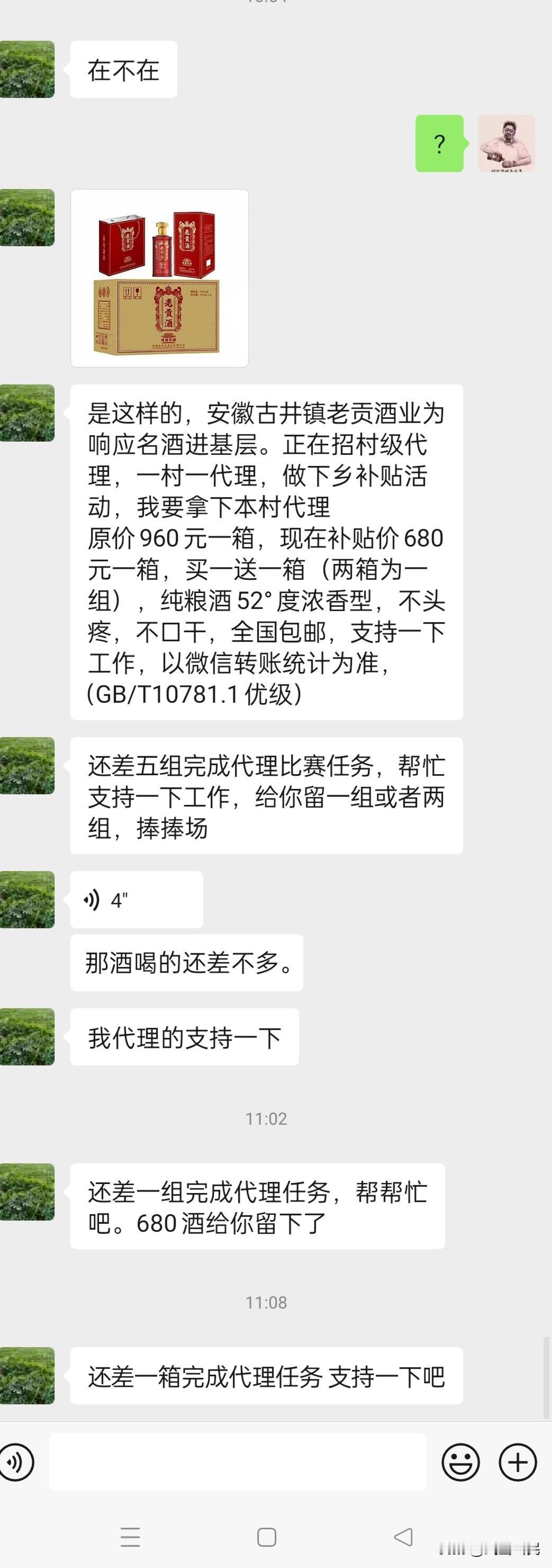
Task: Open the system recent apps menu
Action: [x=130, y=1537]
